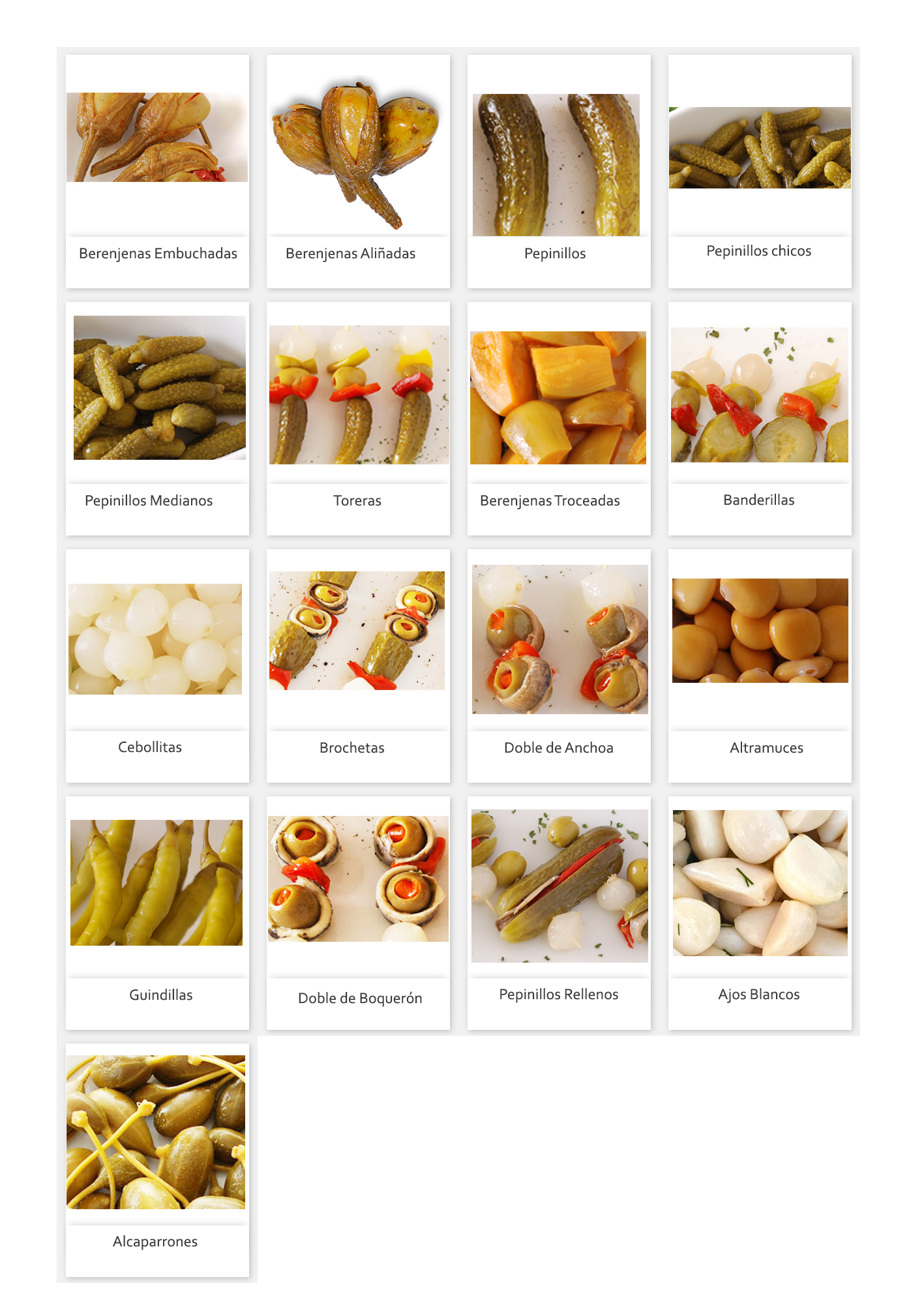Image resolution: width=924 pixels, height=1294 pixels.
Task: View Berenjenas Troceadas details
Action: [559, 418]
